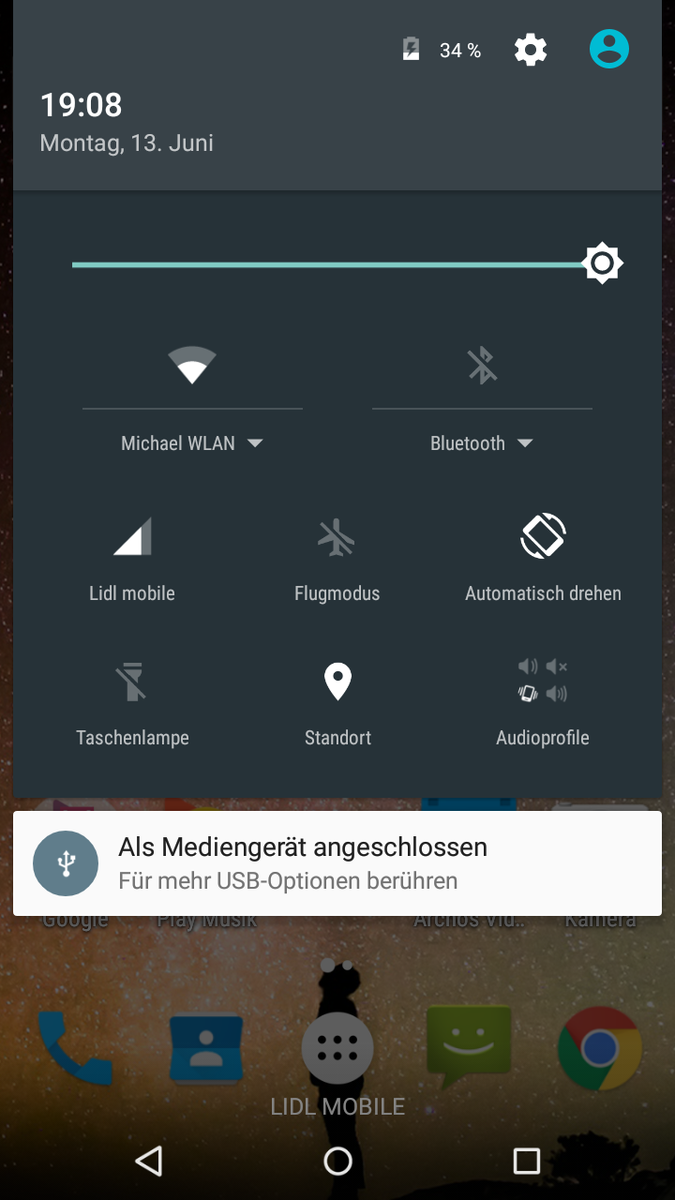Open recent apps square button
The width and height of the screenshot is (675, 1200).
[526, 1160]
